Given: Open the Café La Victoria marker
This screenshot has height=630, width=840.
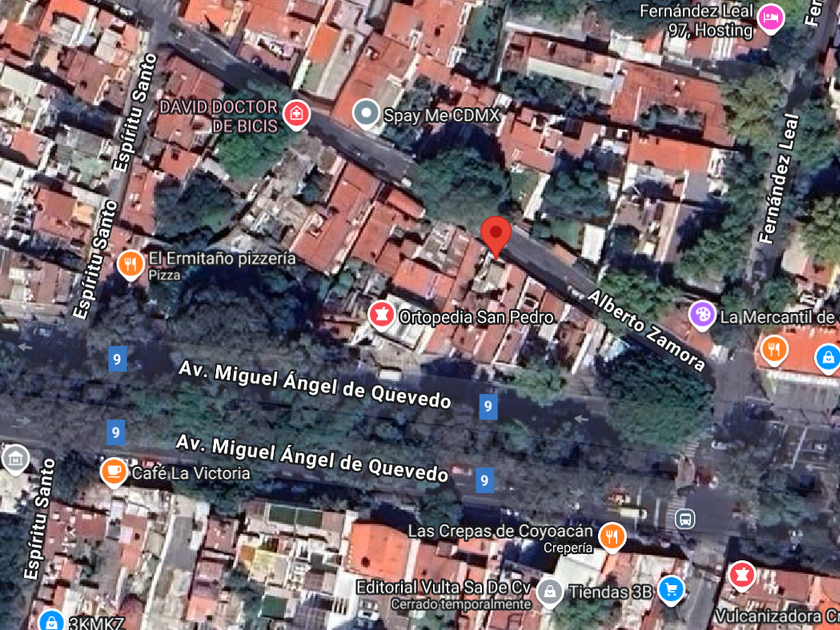Looking at the screenshot, I should 114,471.
